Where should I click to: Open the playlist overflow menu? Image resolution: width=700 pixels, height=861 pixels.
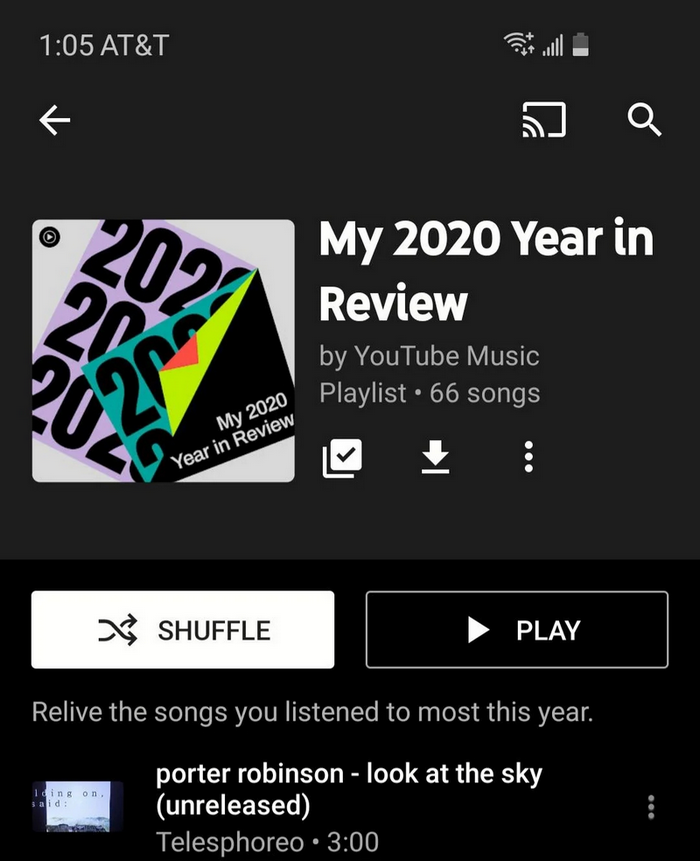(x=529, y=458)
